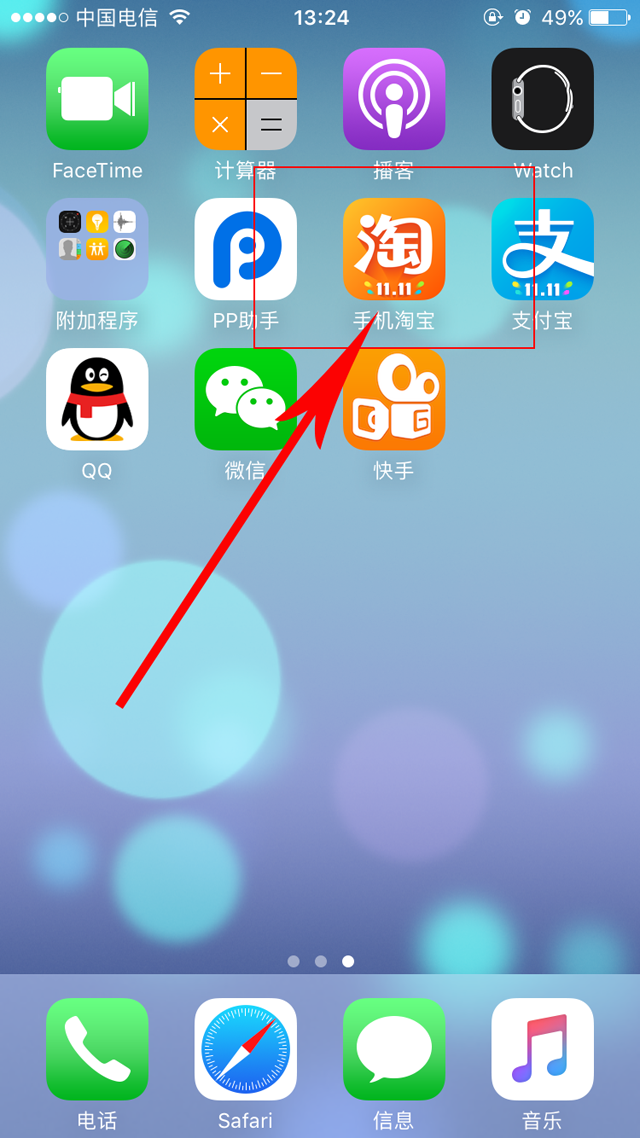Open the FaceTime app
This screenshot has width=640, height=1138.
pos(97,99)
